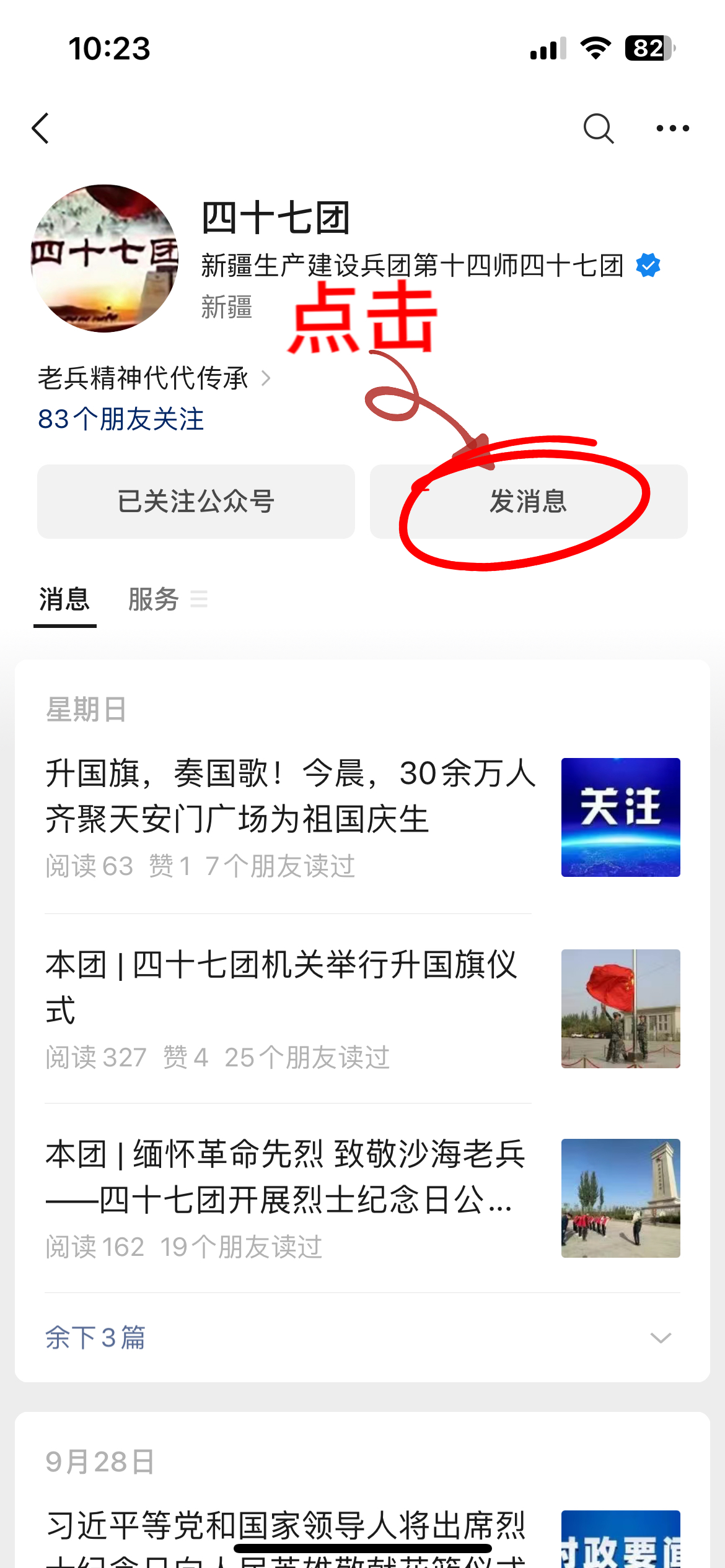Go back to the previous page
The width and height of the screenshot is (725, 1568).
pos(41,128)
